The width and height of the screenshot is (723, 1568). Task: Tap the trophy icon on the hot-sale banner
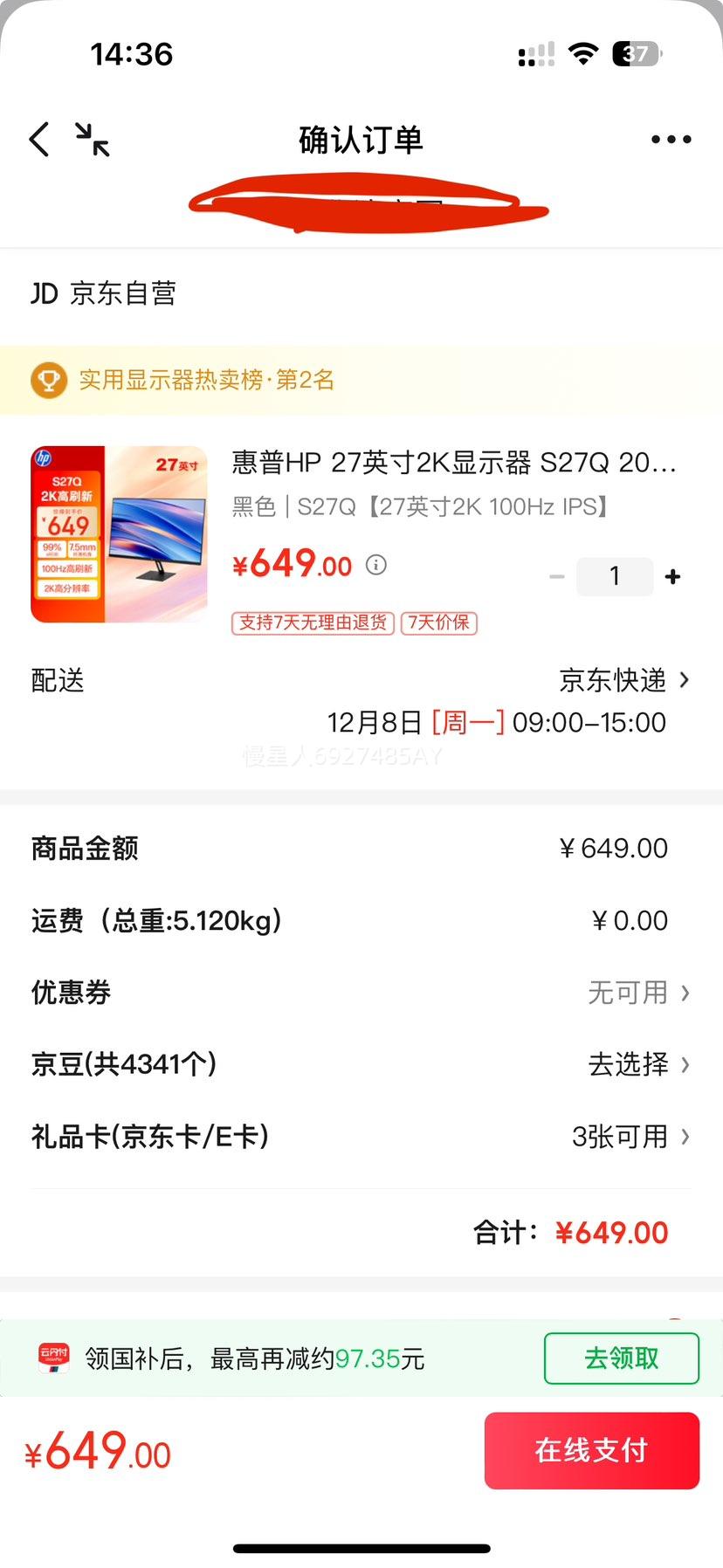pos(49,381)
